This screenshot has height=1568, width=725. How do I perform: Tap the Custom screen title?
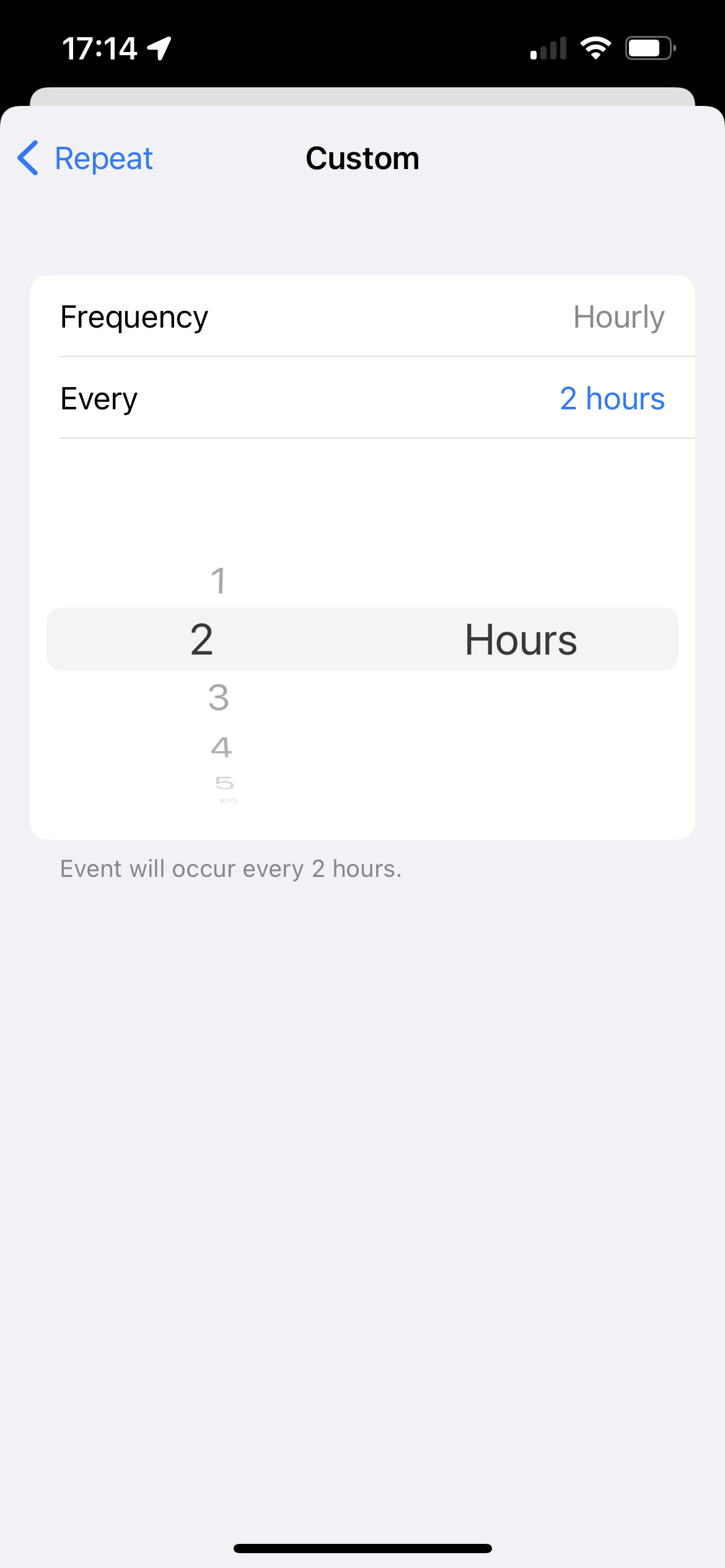[x=362, y=159]
